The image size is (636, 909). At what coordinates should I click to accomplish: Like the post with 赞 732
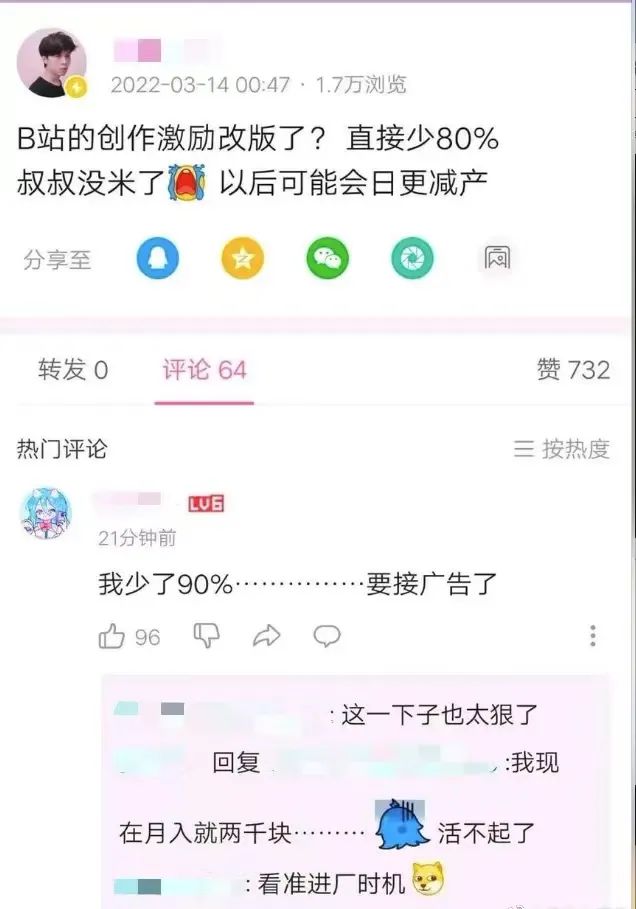point(572,370)
